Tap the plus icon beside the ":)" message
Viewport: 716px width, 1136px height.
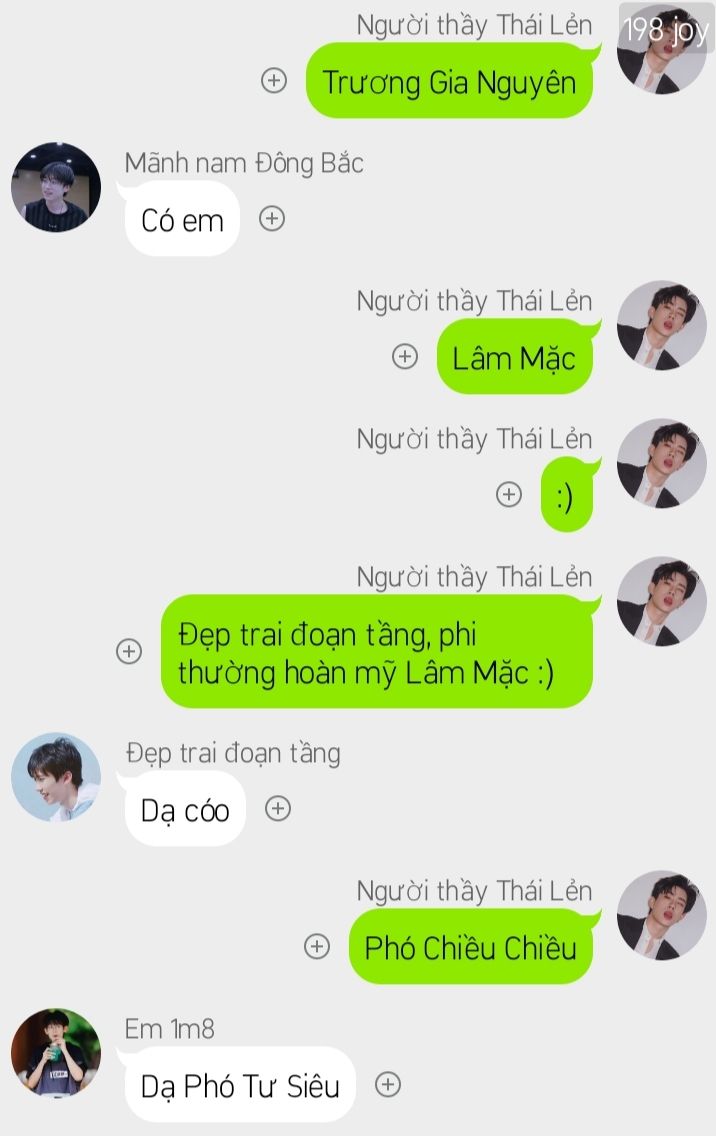pos(509,494)
